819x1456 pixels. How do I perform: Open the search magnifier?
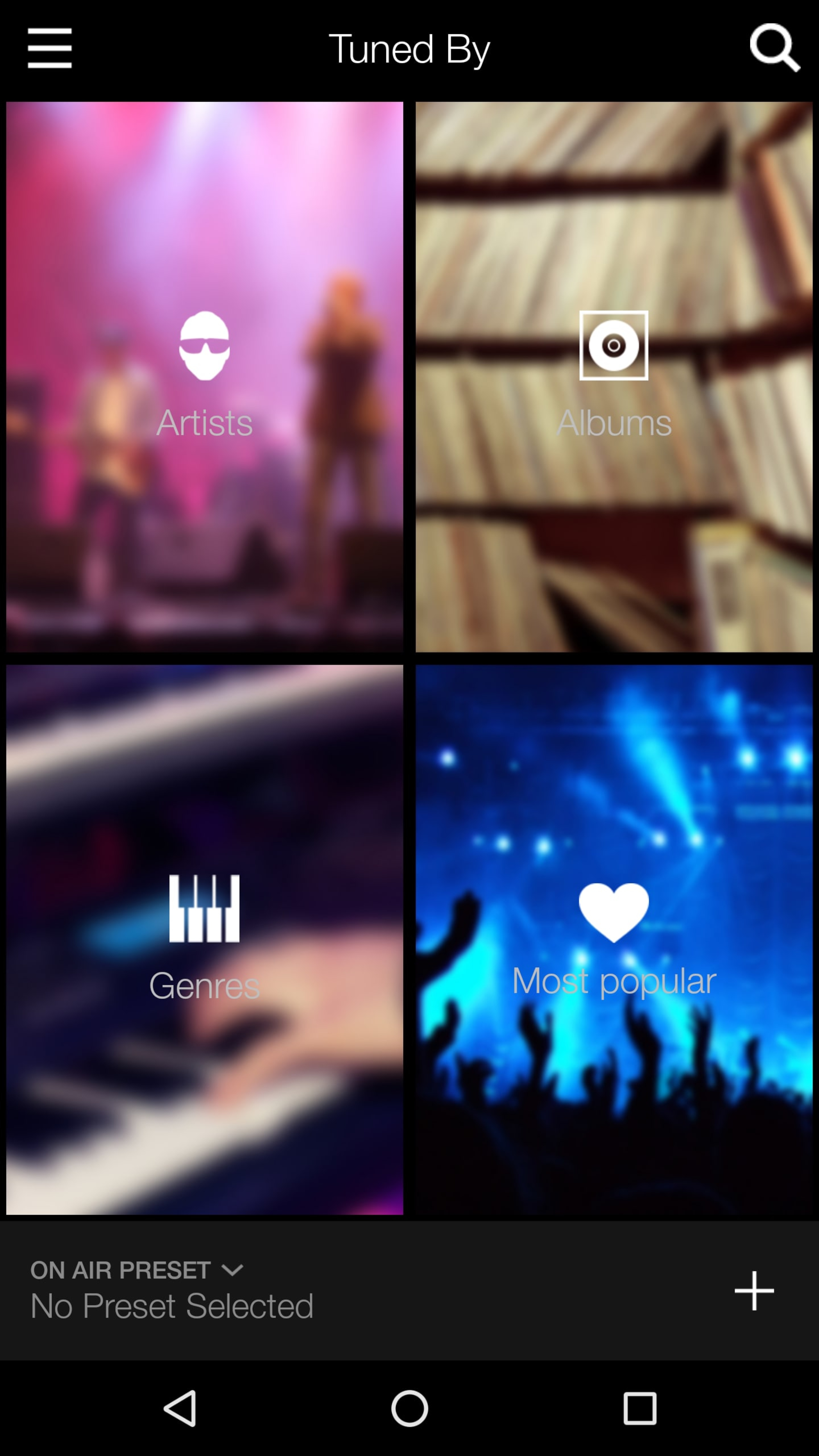click(774, 48)
